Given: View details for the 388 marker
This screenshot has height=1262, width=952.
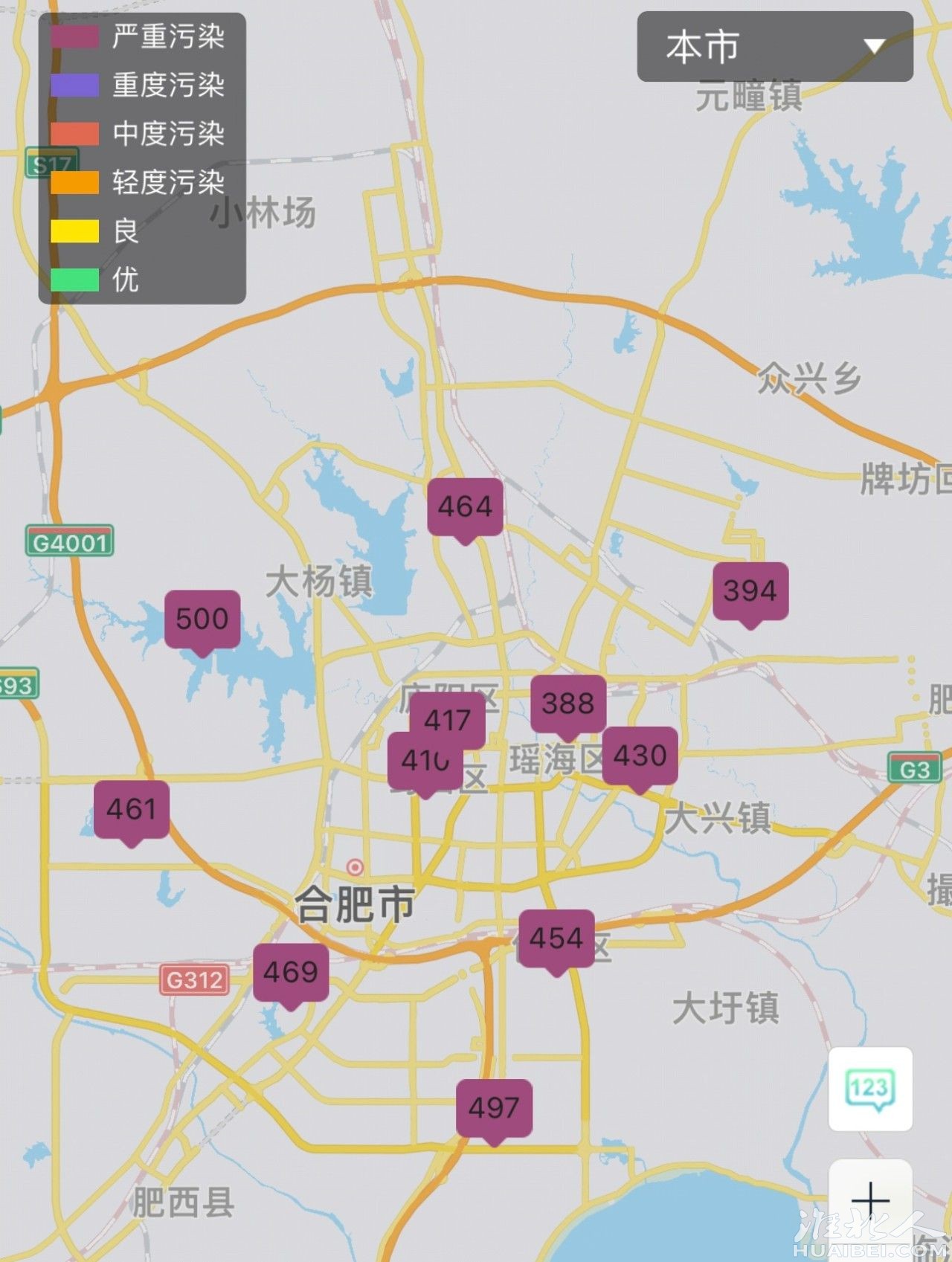Looking at the screenshot, I should 568,704.
